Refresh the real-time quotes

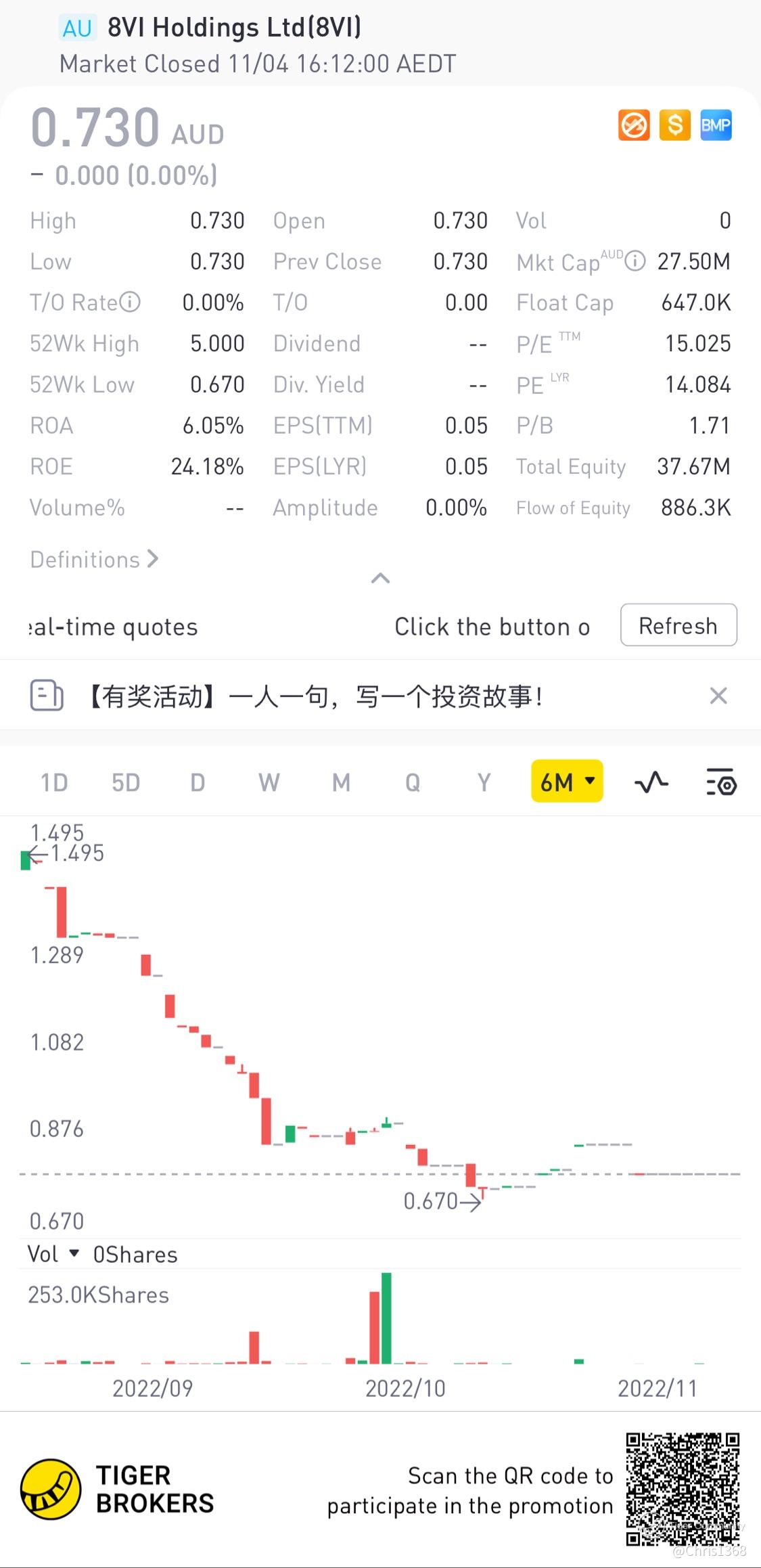point(678,625)
